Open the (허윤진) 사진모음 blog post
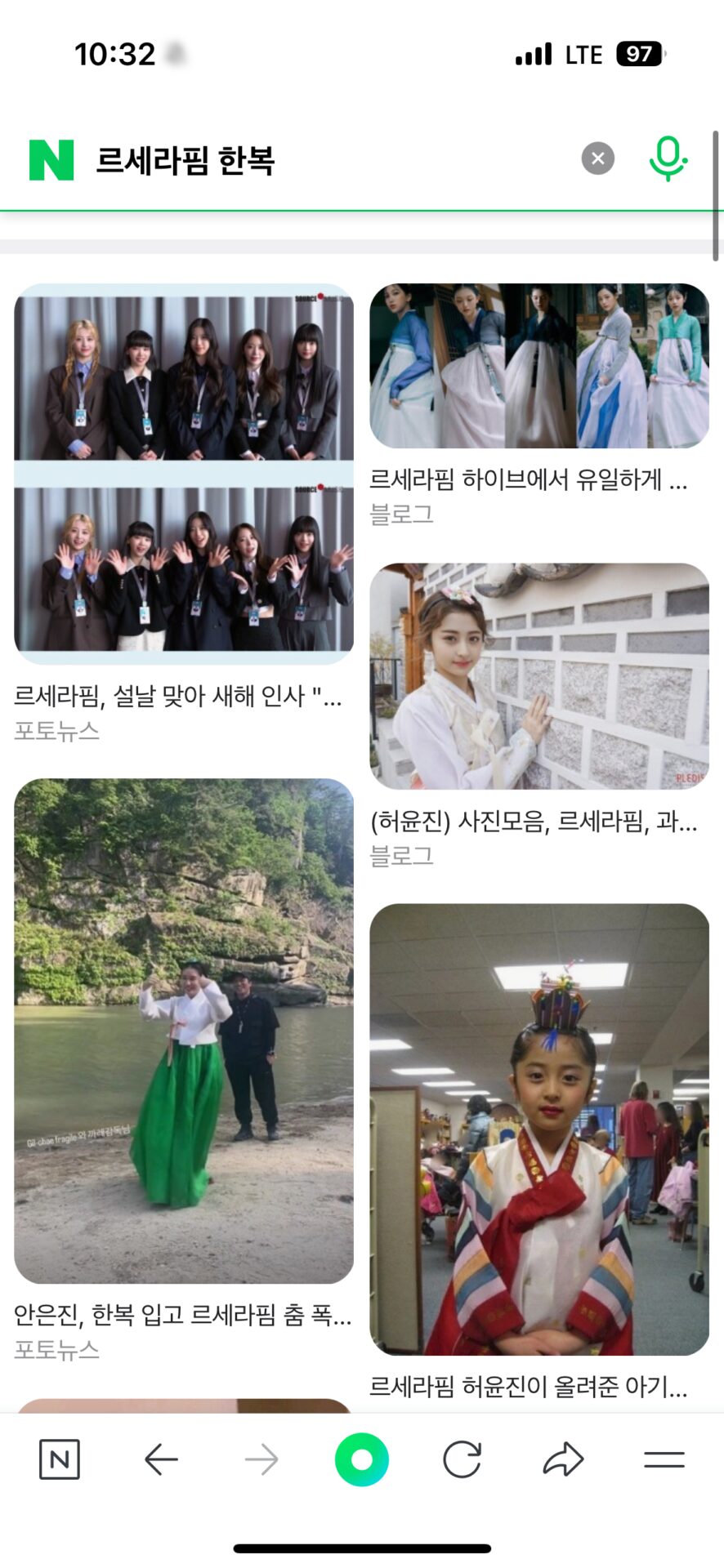The image size is (724, 1568). [539, 676]
